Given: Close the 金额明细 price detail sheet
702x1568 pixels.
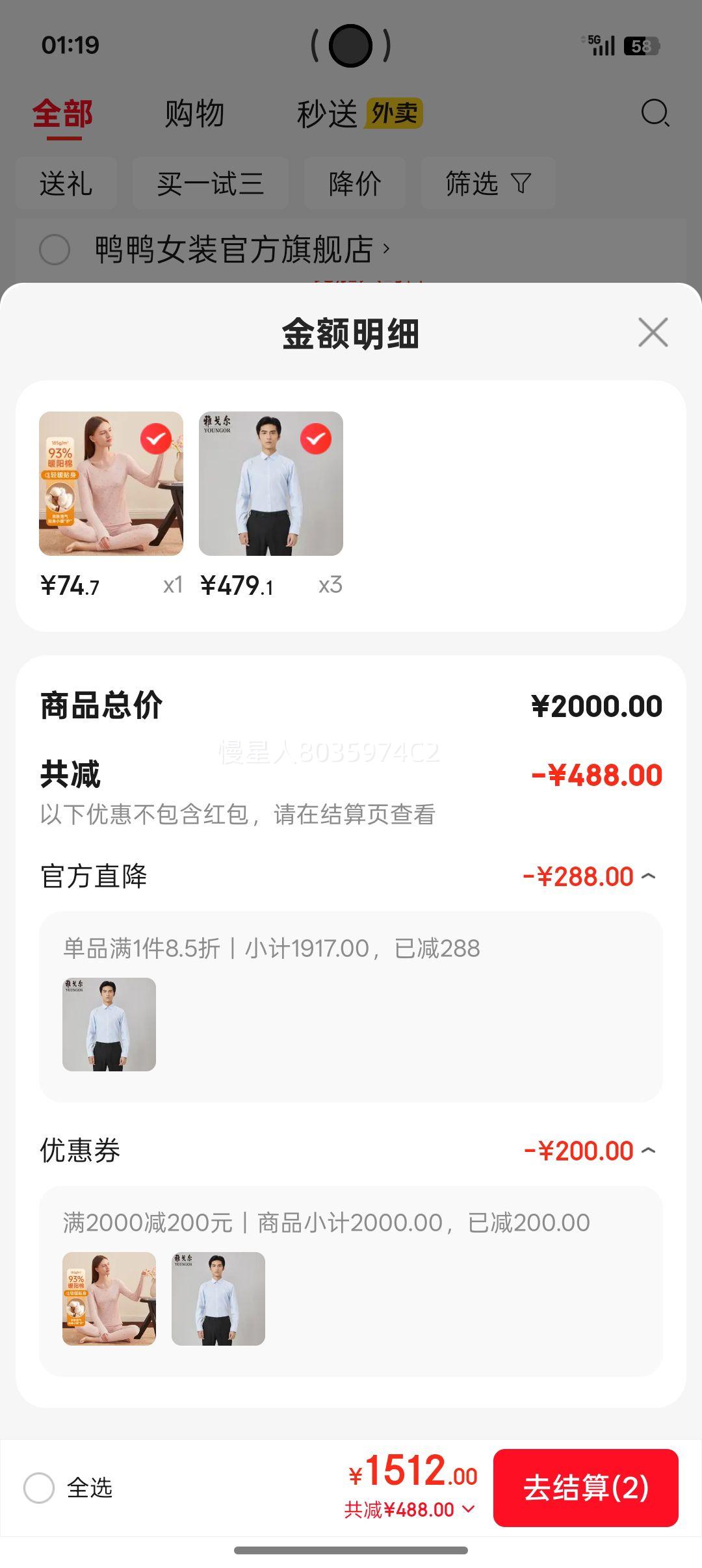Looking at the screenshot, I should point(653,333).
